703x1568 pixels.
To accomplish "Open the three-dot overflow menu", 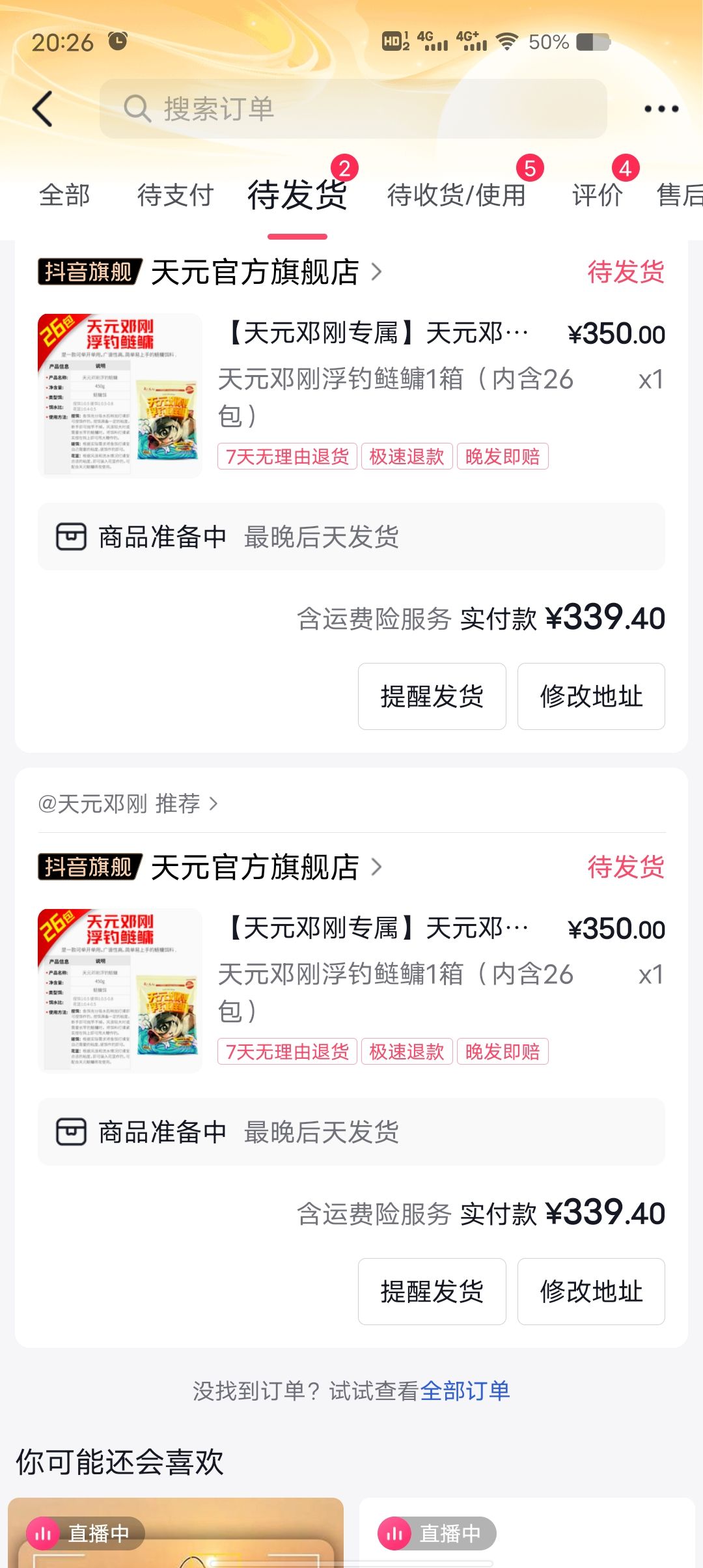I will [x=661, y=109].
